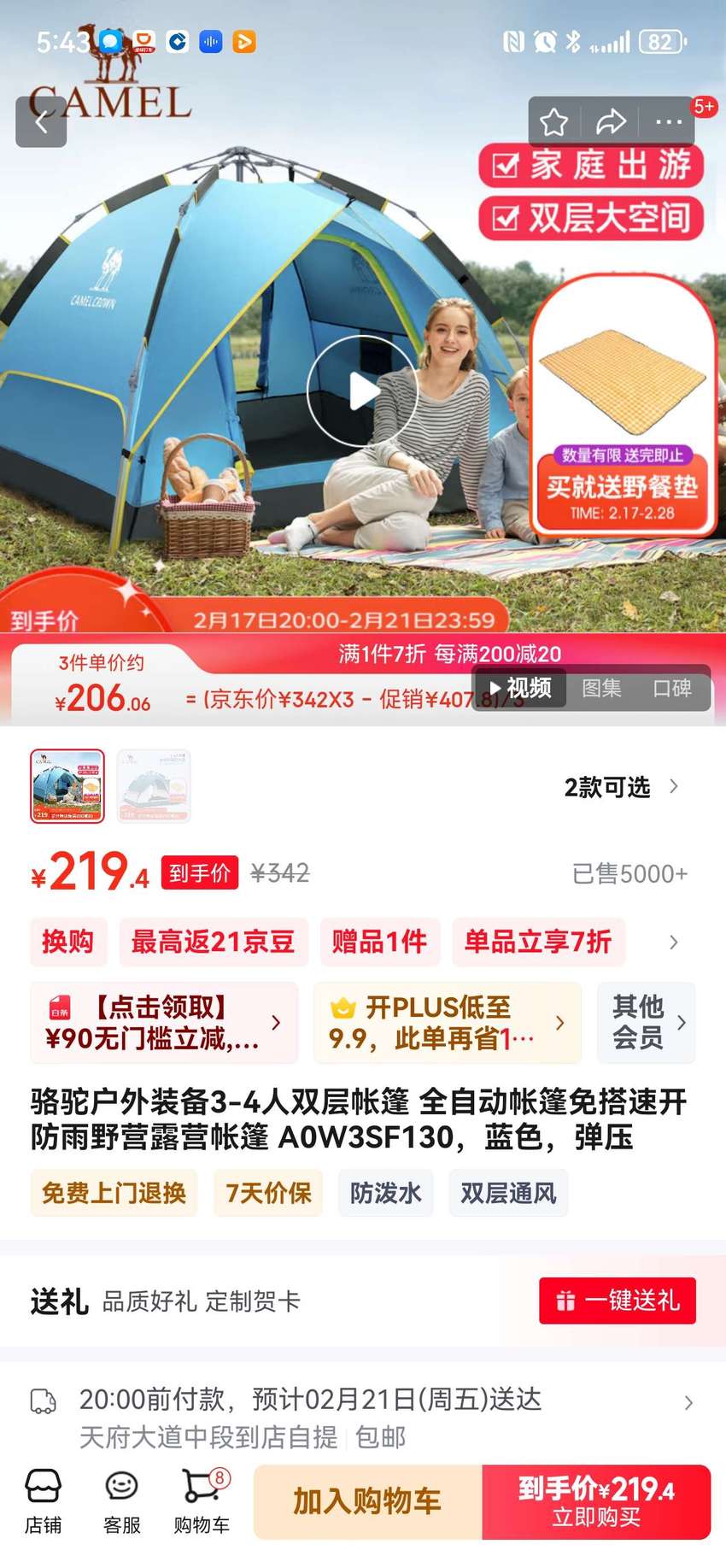The image size is (726, 1568).
Task: Switch to the 口碑 reviews tab
Action: [x=671, y=688]
